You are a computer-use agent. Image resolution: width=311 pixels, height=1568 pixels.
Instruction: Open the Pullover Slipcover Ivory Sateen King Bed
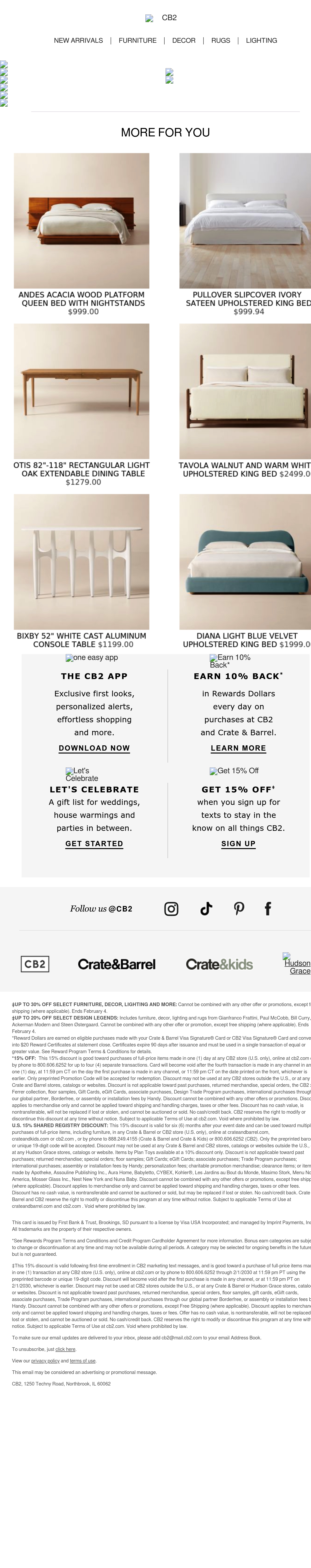[x=245, y=221]
